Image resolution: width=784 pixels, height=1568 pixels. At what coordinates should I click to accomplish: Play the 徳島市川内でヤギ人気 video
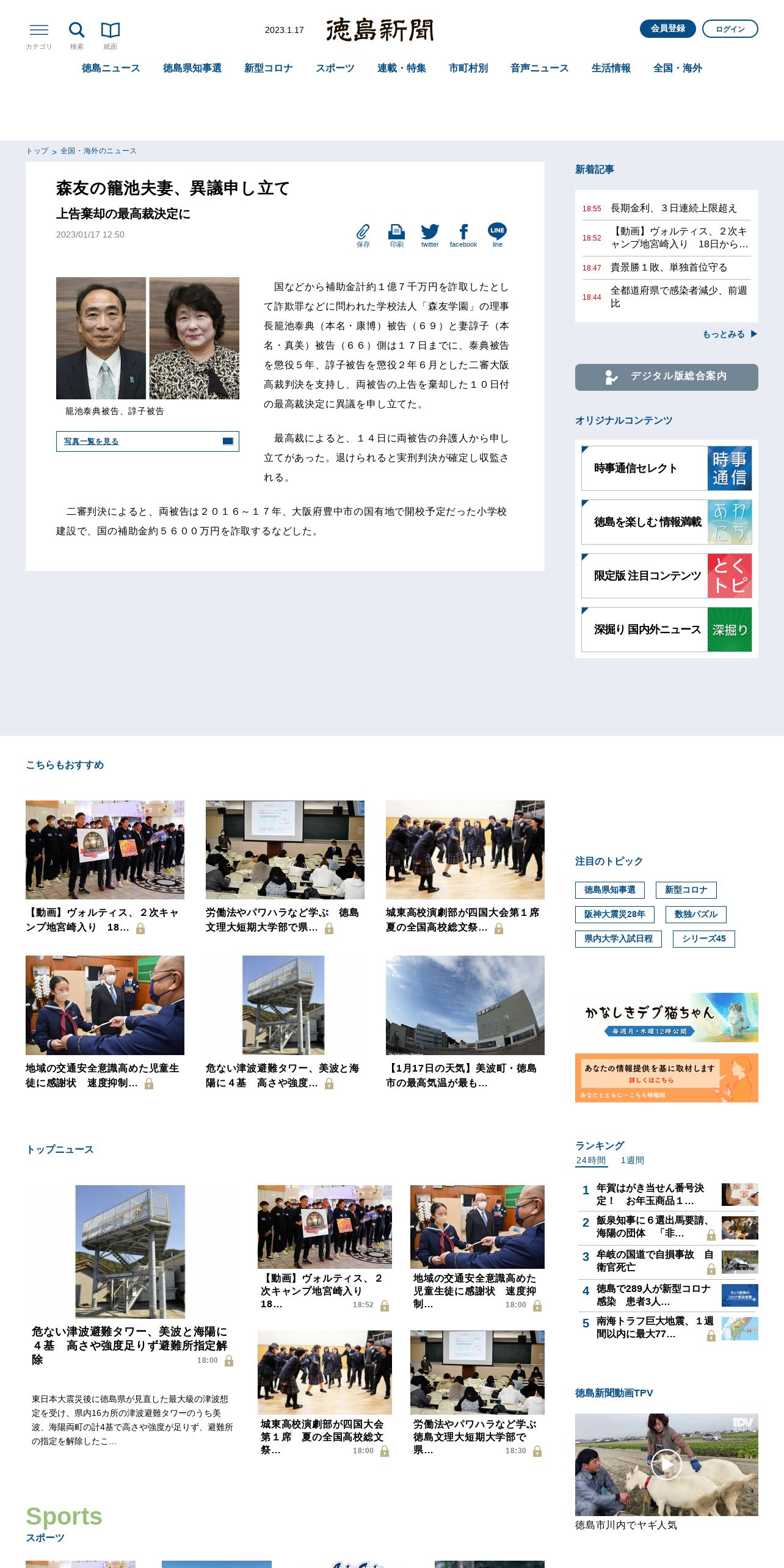[x=667, y=1465]
